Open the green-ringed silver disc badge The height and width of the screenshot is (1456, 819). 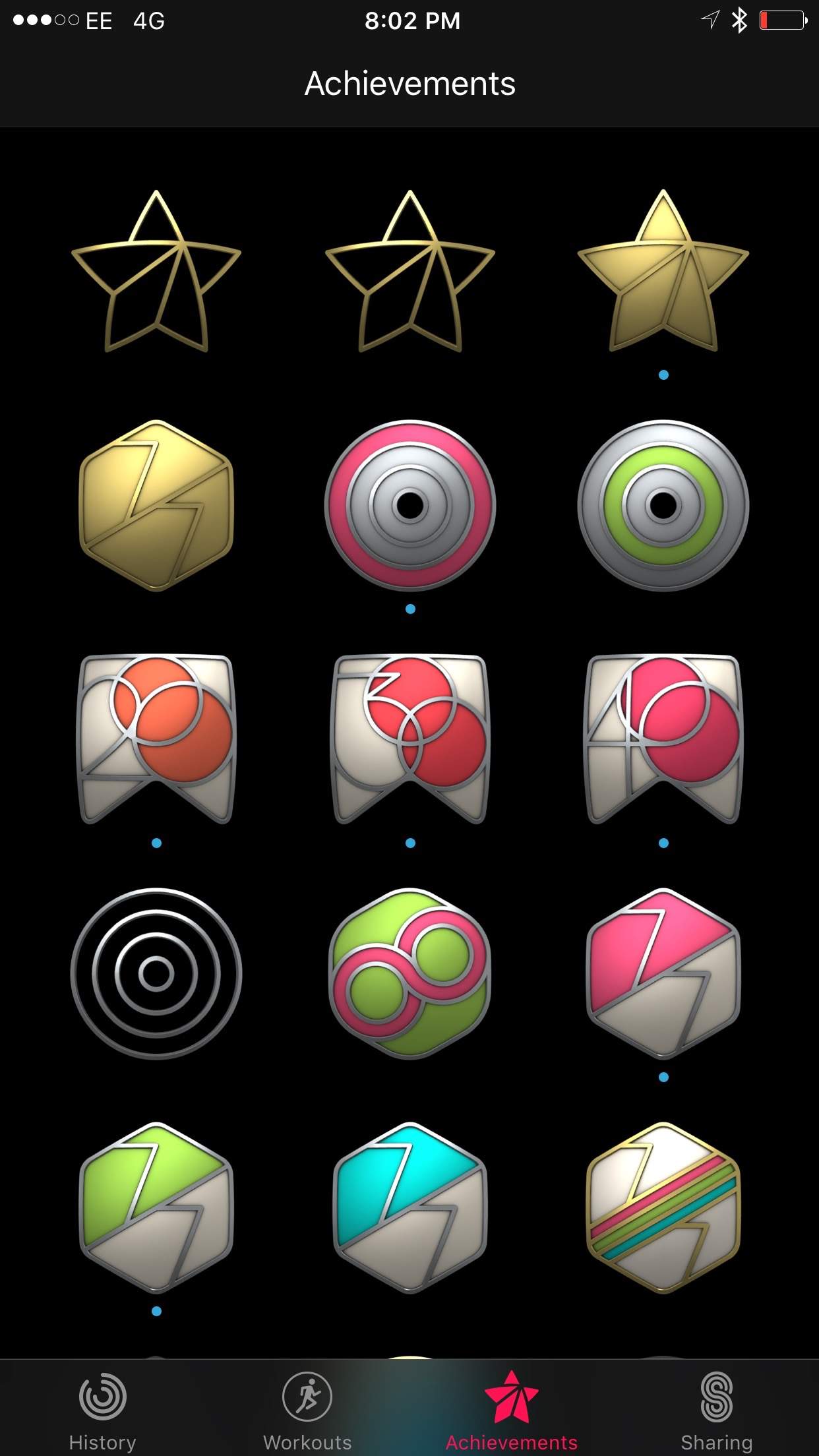[663, 506]
